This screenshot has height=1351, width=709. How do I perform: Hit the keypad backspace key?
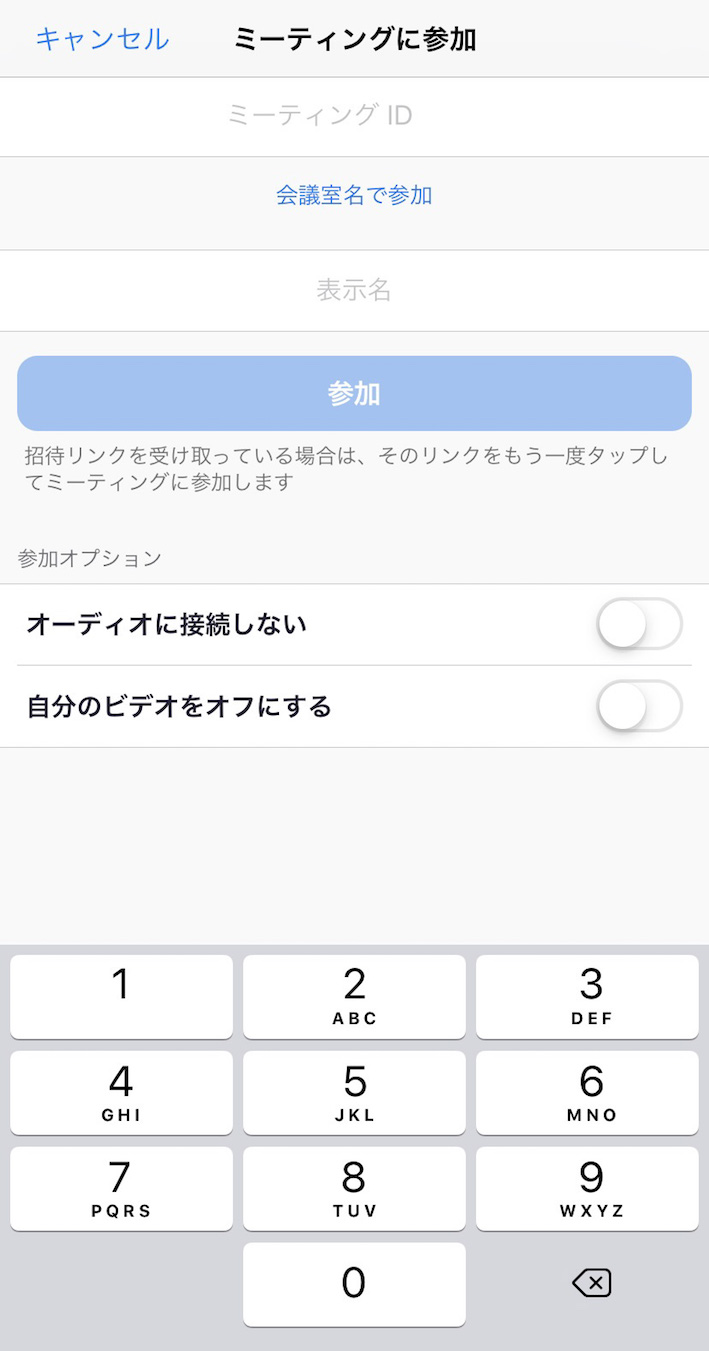coord(591,1283)
